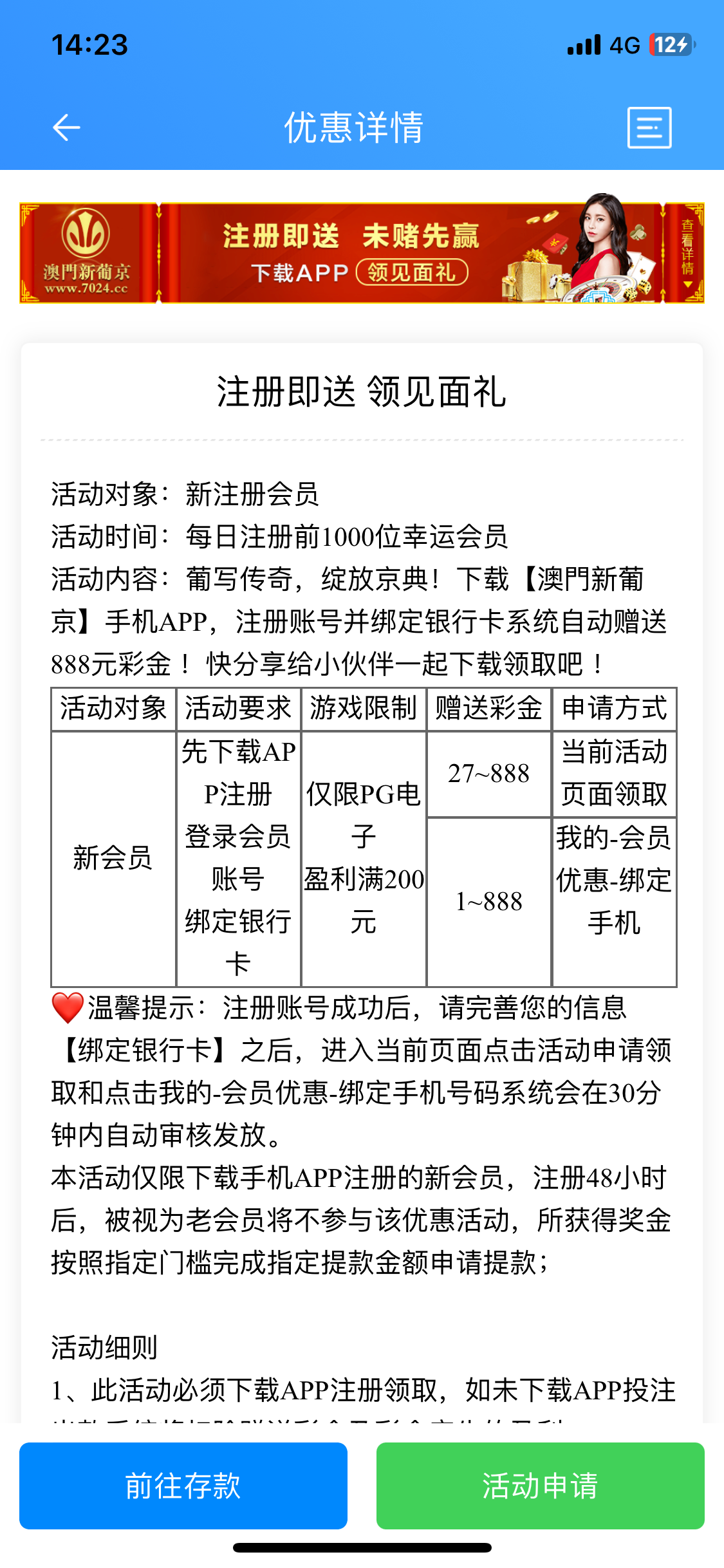Open the 注册即送 promotional banner
724x1568 pixels.
click(362, 253)
